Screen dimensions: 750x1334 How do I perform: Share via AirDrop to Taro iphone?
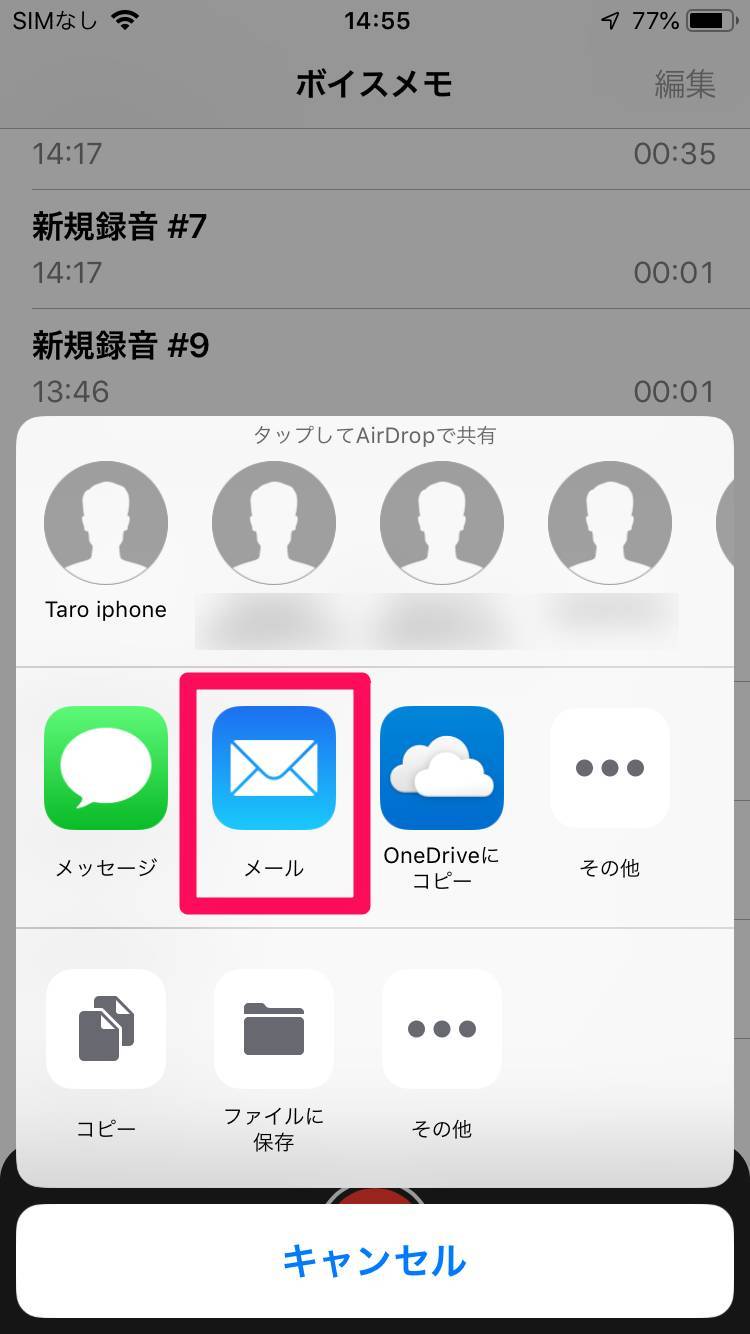106,523
